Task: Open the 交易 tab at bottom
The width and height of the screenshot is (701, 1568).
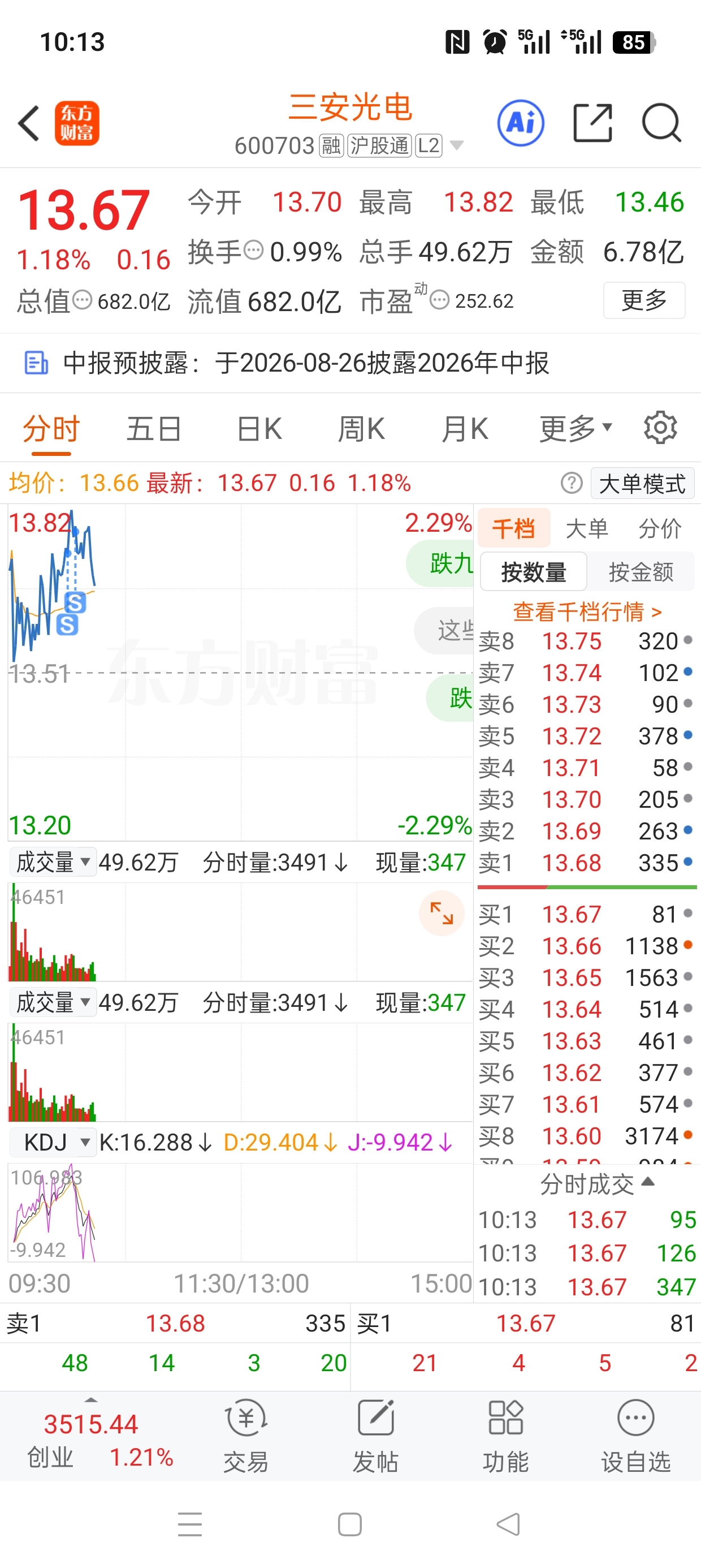Action: coord(246,1436)
